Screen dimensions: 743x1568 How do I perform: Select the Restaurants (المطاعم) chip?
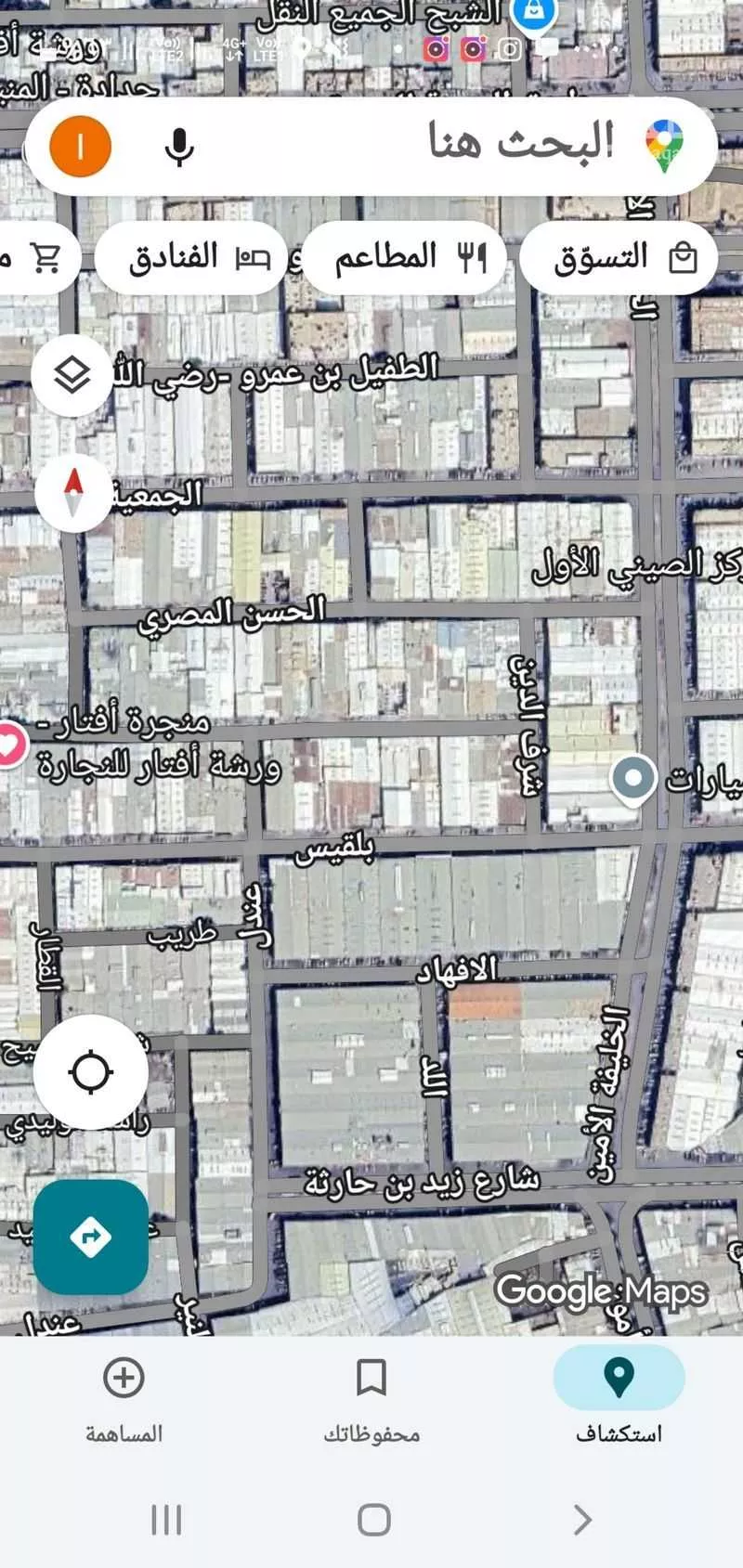tap(405, 257)
